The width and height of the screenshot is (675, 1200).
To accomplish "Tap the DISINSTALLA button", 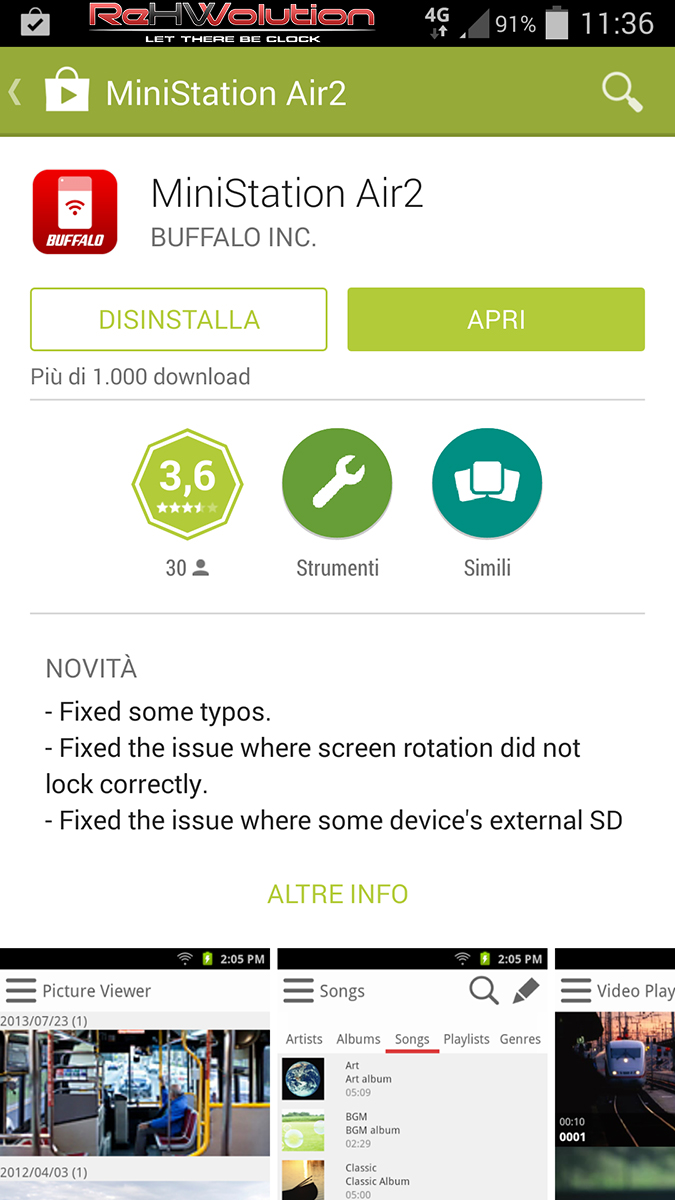I will 179,320.
